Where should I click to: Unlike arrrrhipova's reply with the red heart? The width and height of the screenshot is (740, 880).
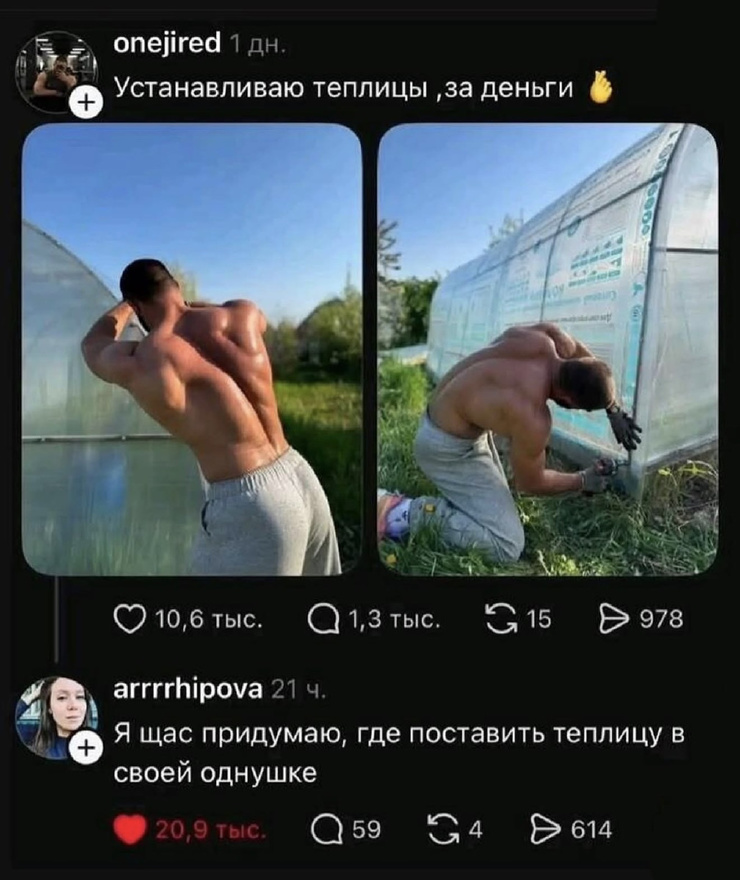(x=130, y=830)
